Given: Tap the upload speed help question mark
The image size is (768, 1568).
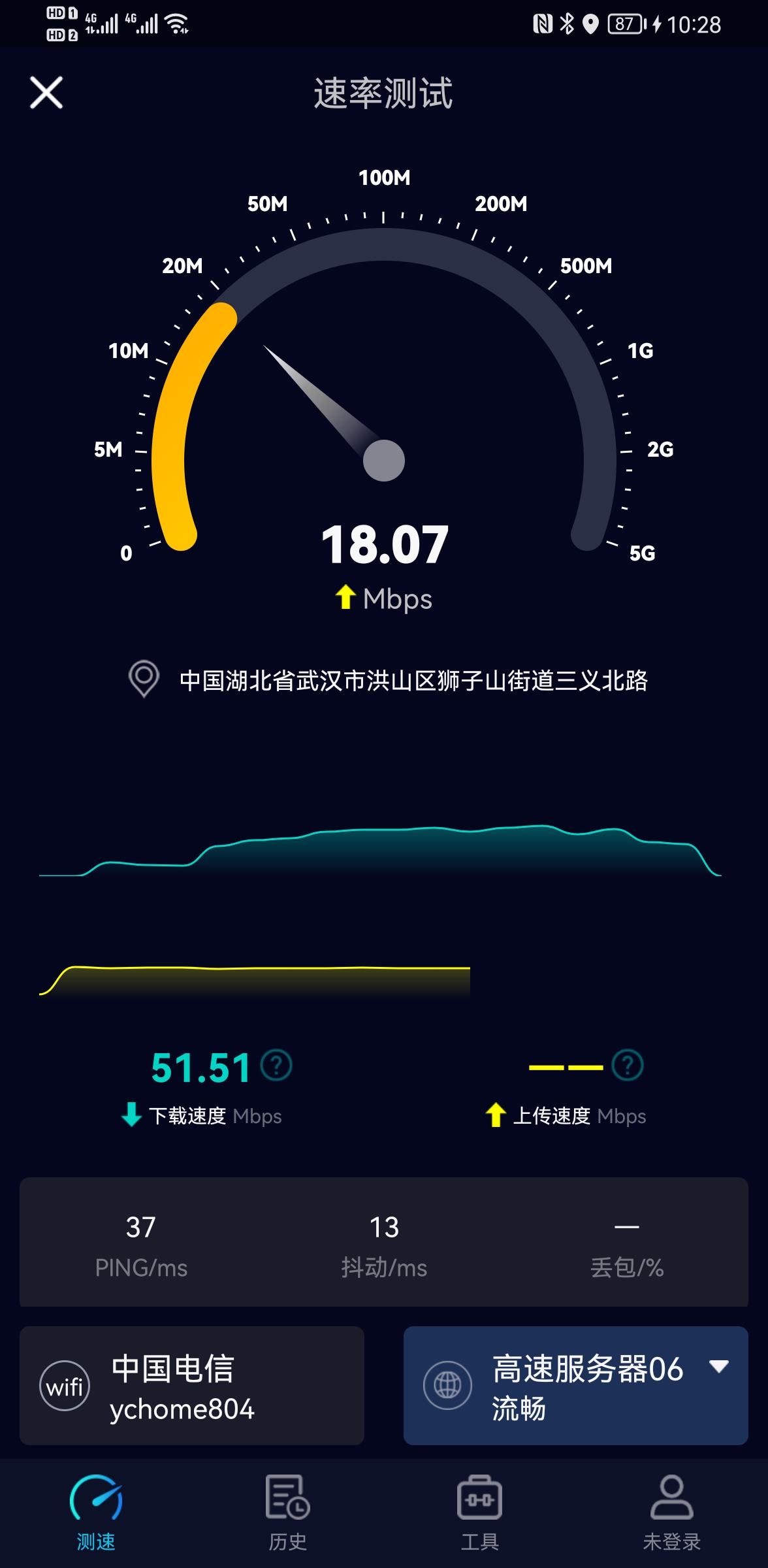Looking at the screenshot, I should pyautogui.click(x=626, y=1064).
